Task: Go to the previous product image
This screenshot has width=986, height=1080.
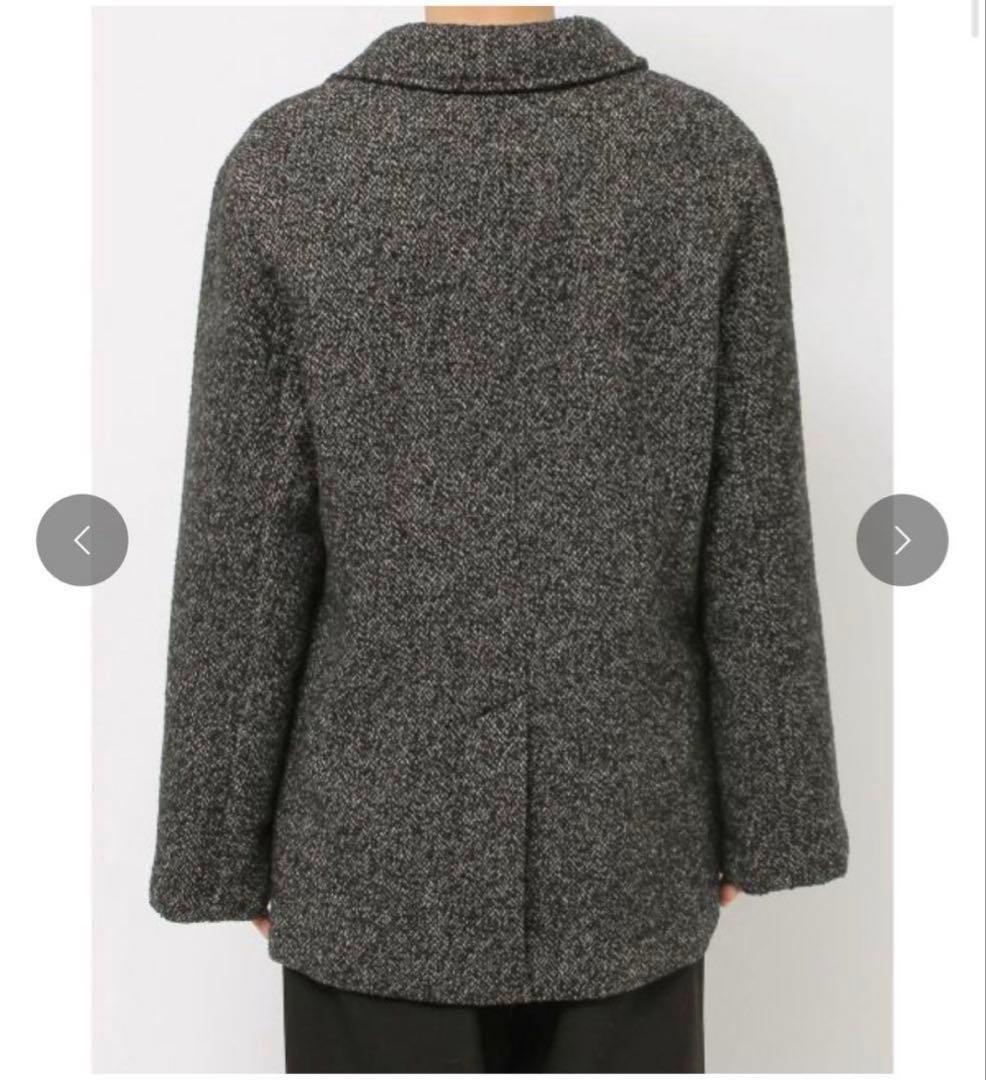Action: pos(82,540)
